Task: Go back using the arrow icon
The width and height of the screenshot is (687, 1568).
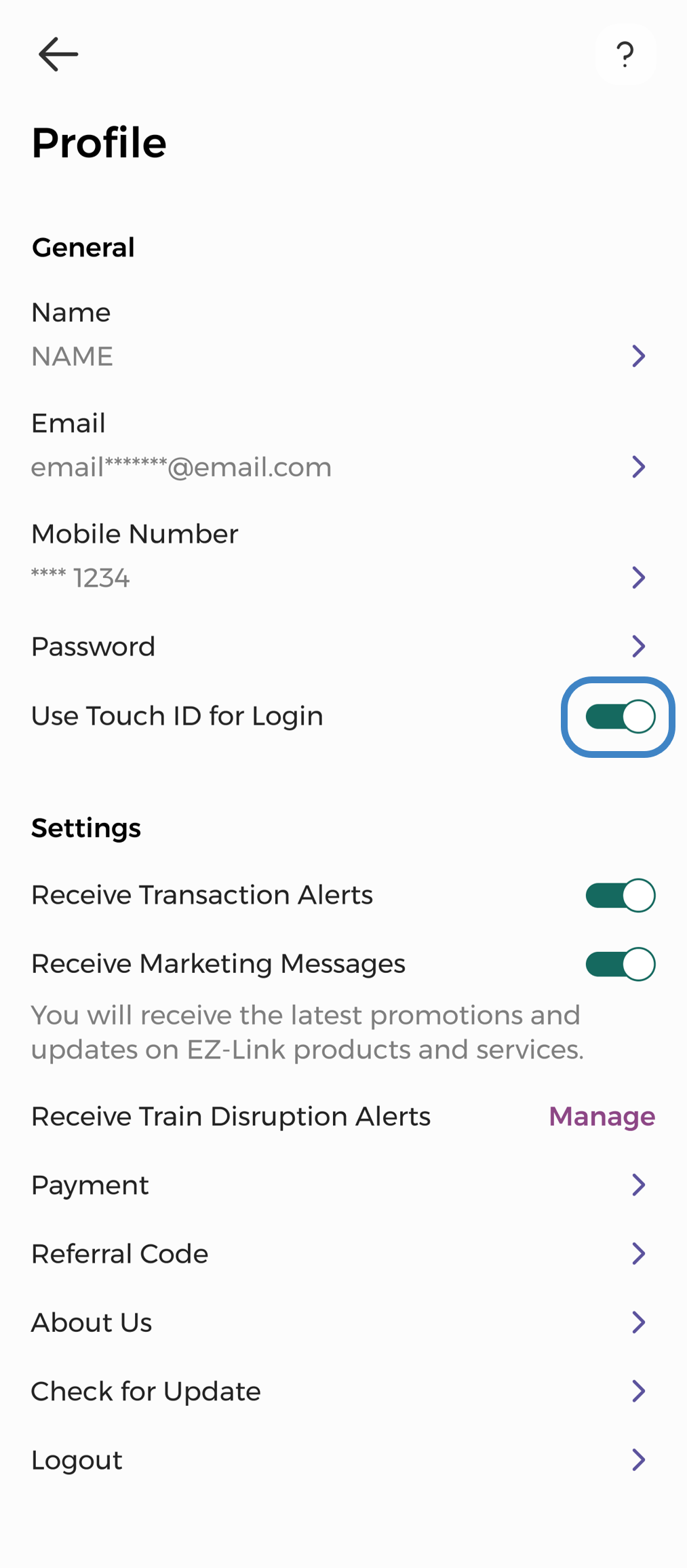Action: (x=58, y=54)
